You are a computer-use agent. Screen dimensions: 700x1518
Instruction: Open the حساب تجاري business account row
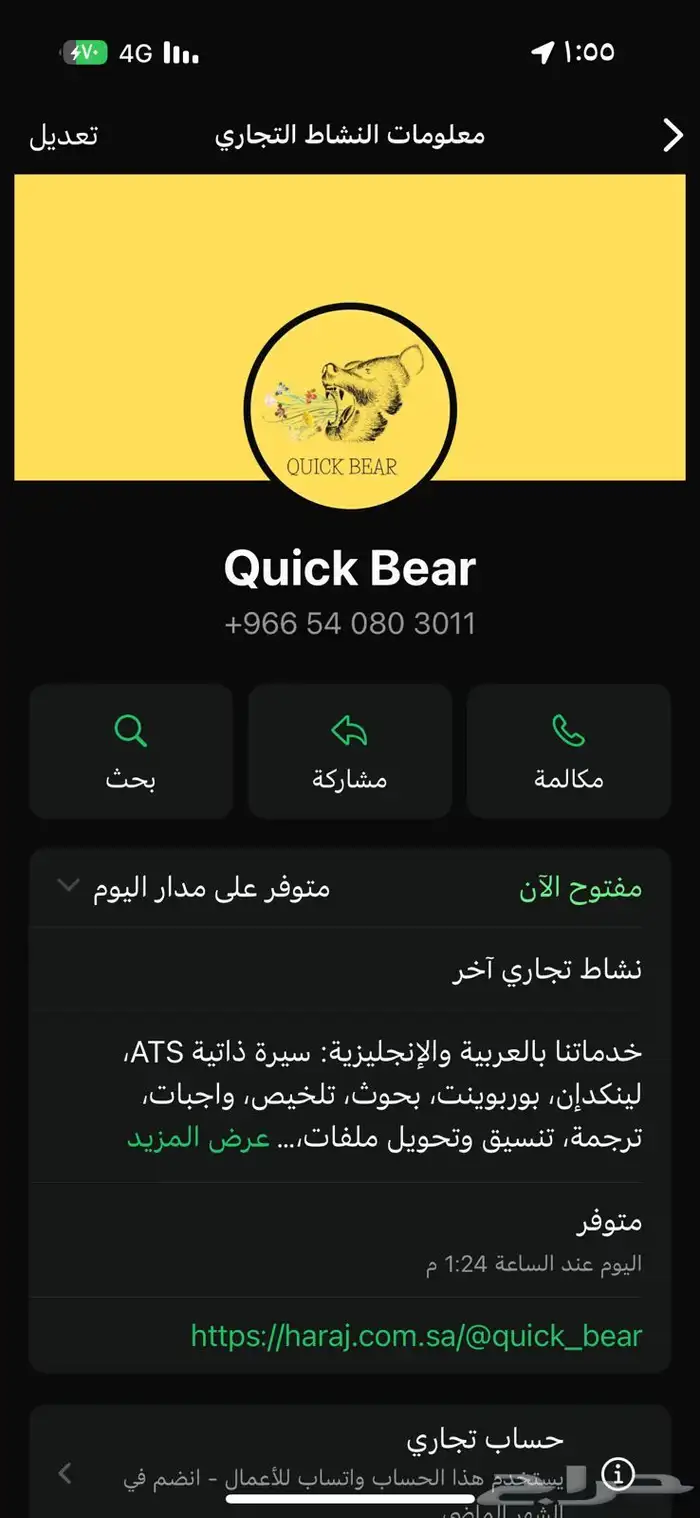coord(350,1460)
